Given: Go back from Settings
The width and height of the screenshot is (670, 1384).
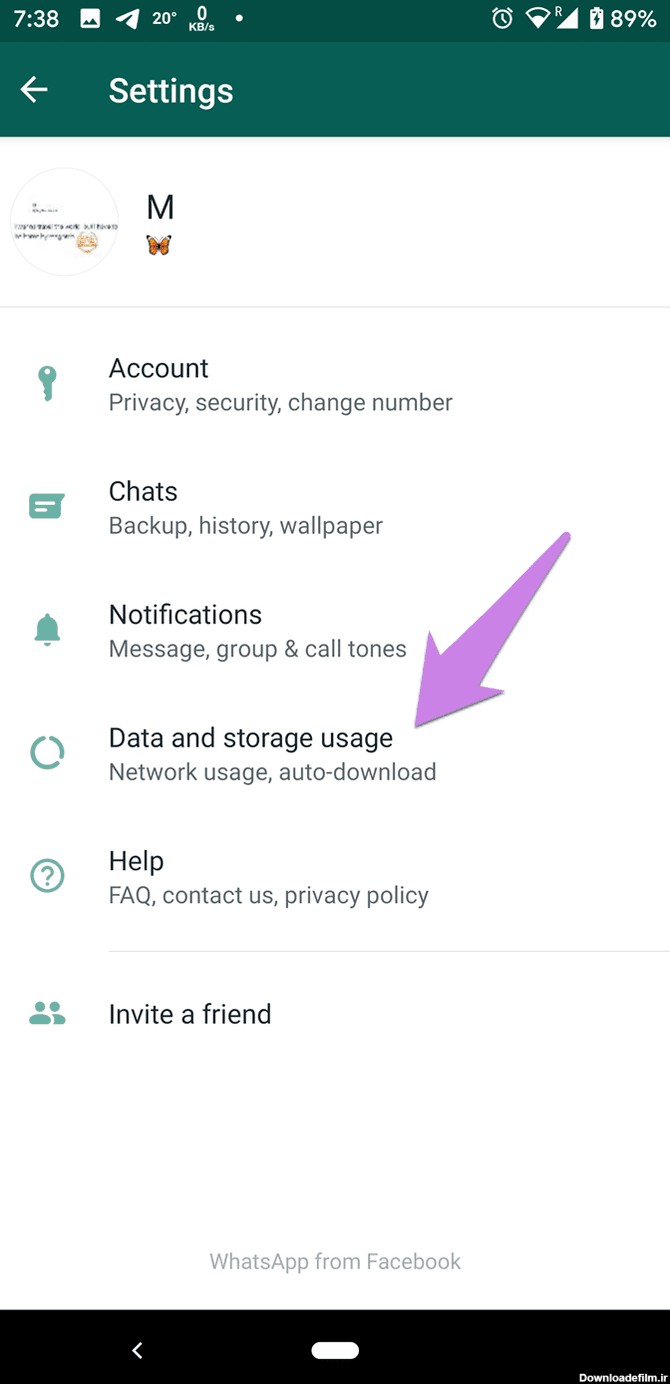Looking at the screenshot, I should pos(34,90).
